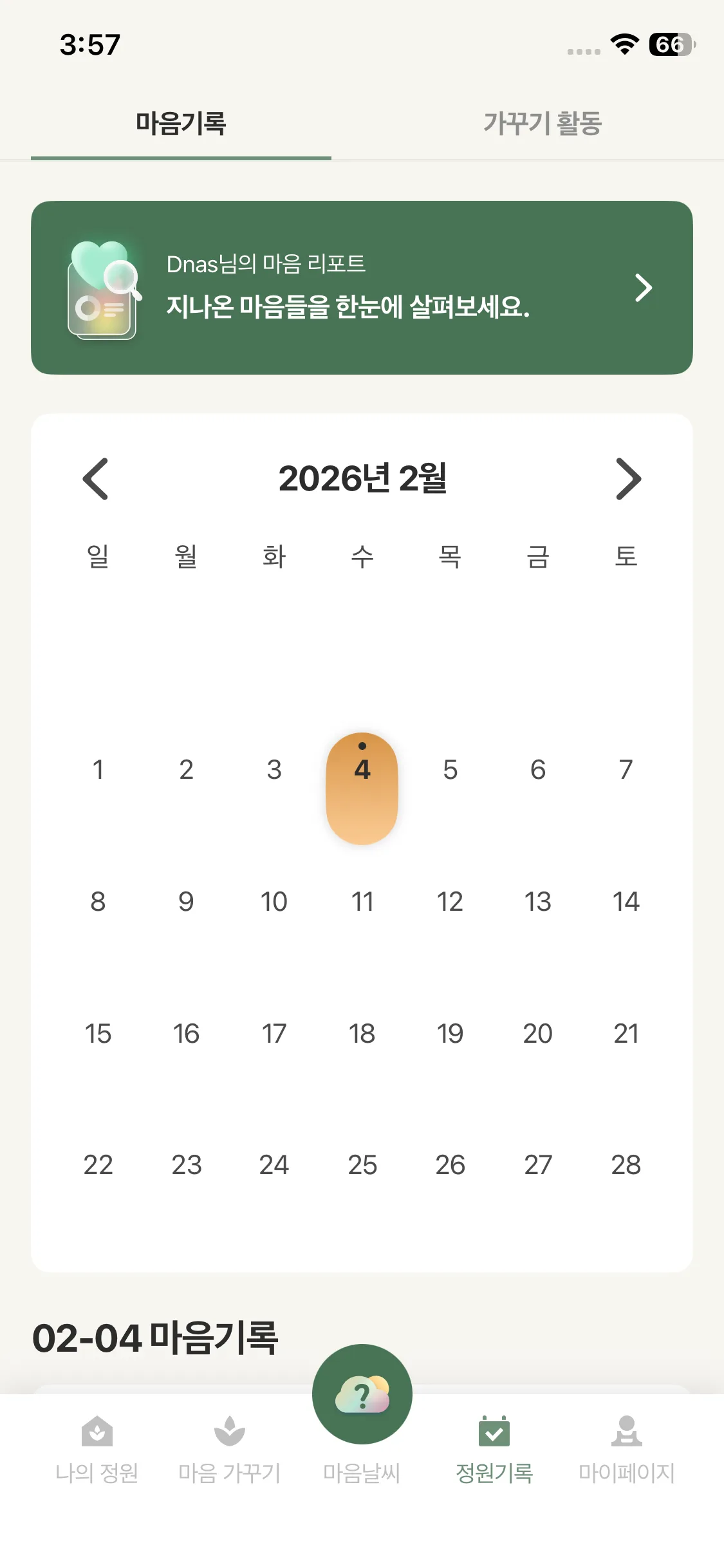Open Dnas님의 마음 리포트 banner
Screen dimensions: 724x1568
coord(362,288)
